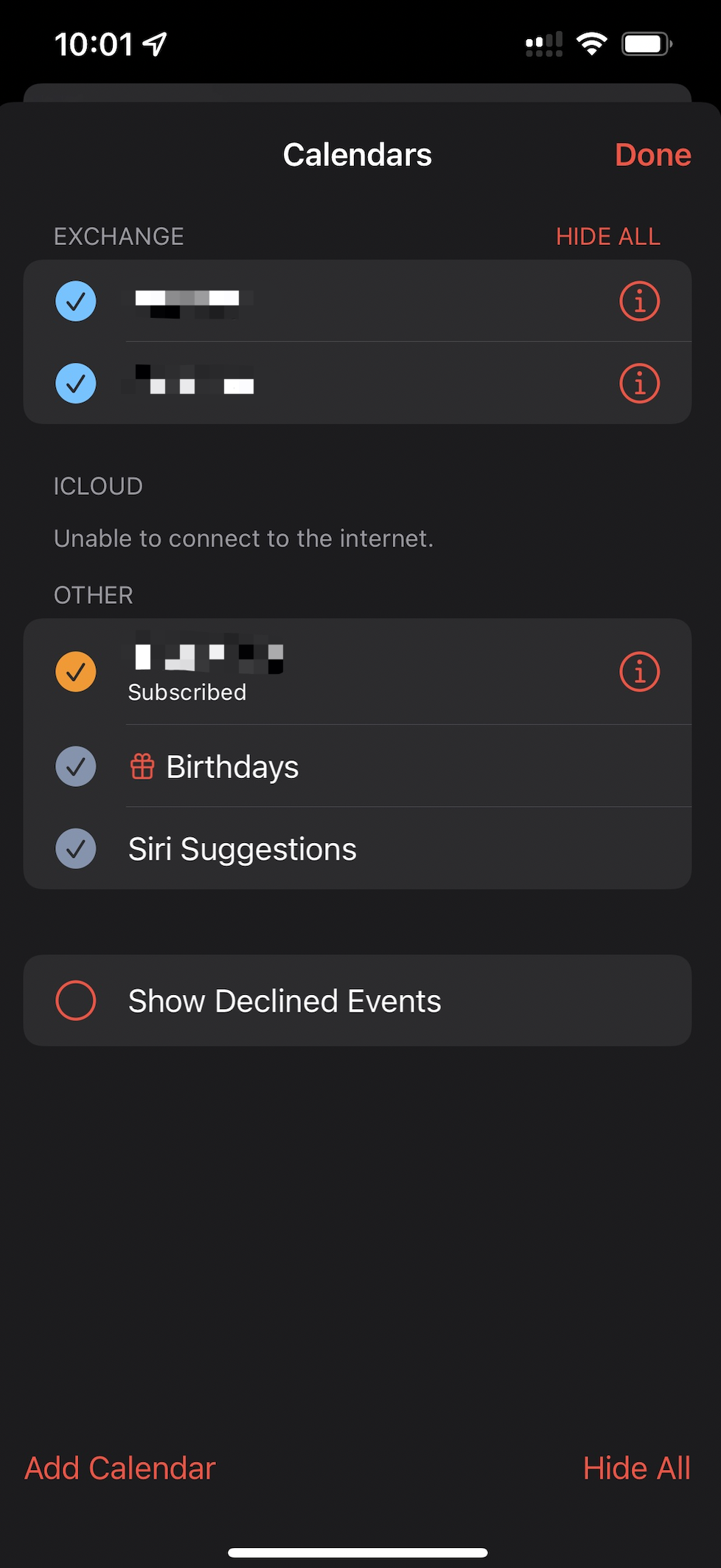
Task: Open info for the first Exchange calendar
Action: coord(639,301)
